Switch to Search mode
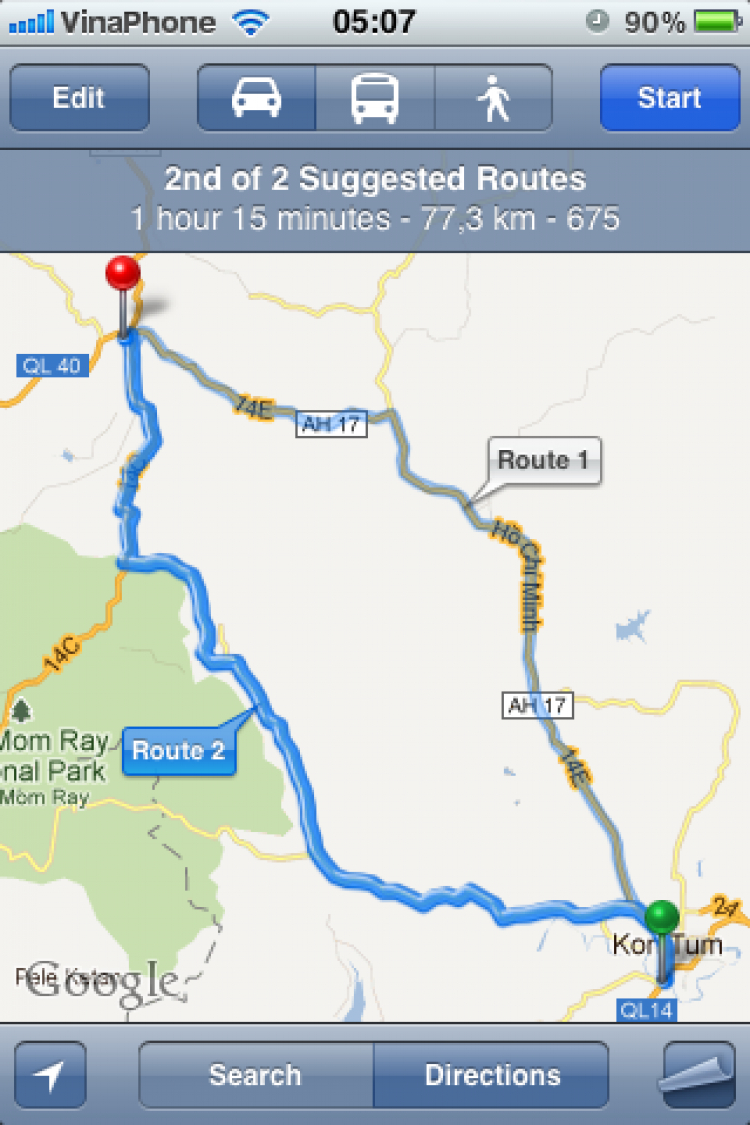 coord(255,1076)
